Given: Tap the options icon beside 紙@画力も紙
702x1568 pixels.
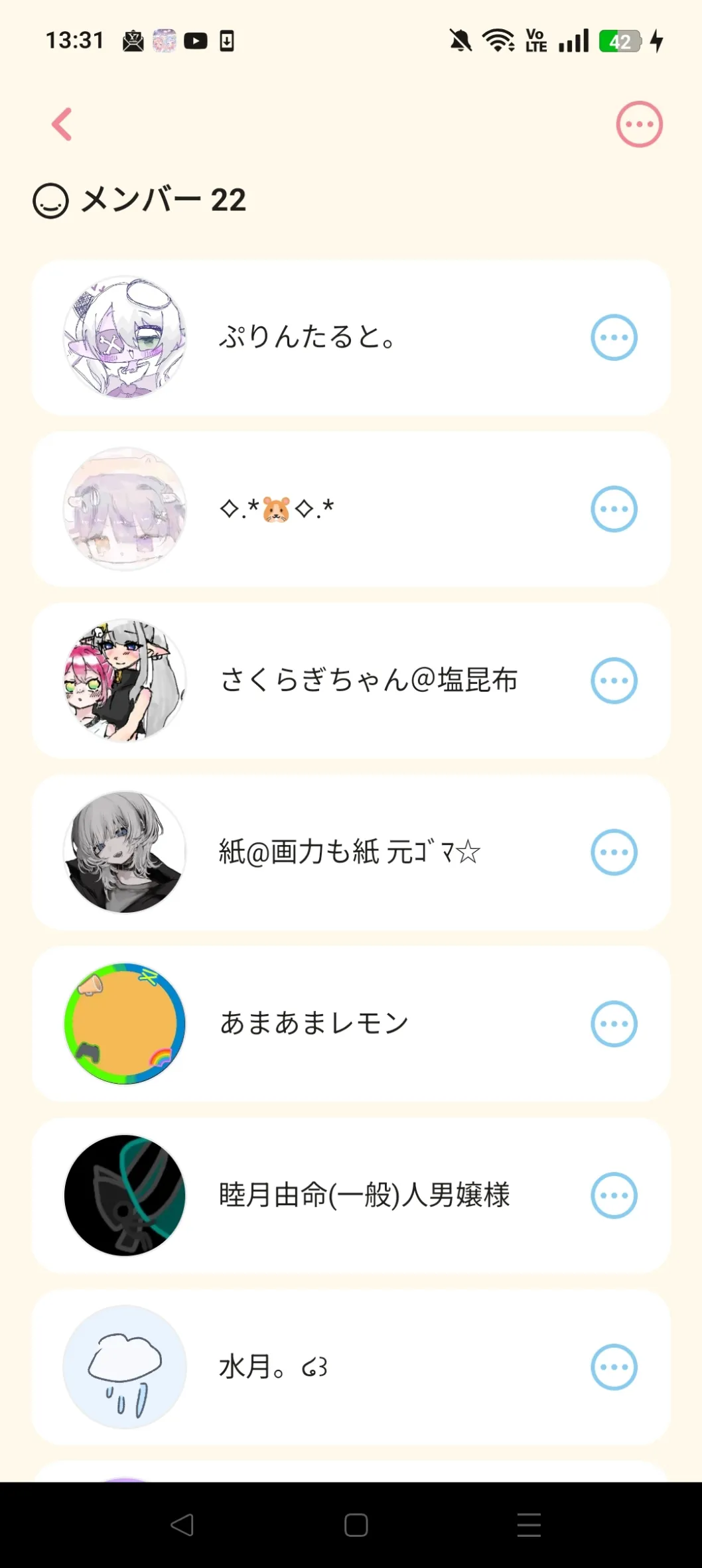Looking at the screenshot, I should tap(614, 852).
